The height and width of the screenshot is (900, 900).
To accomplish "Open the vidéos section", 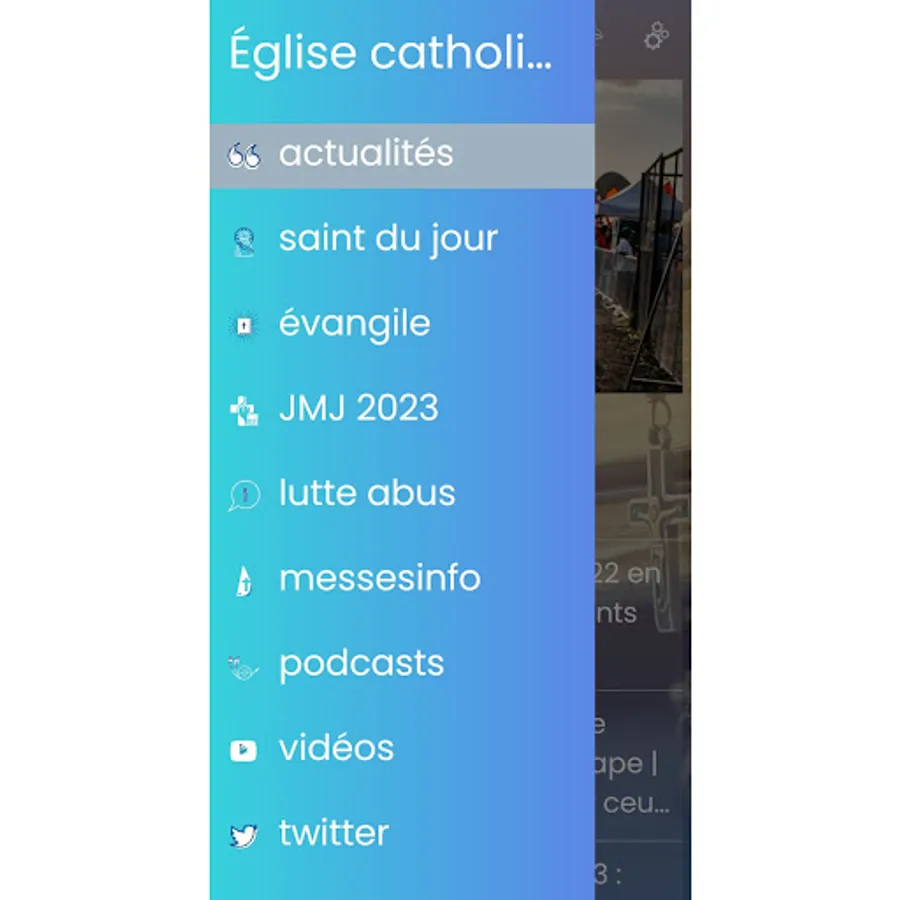I will tap(402, 749).
